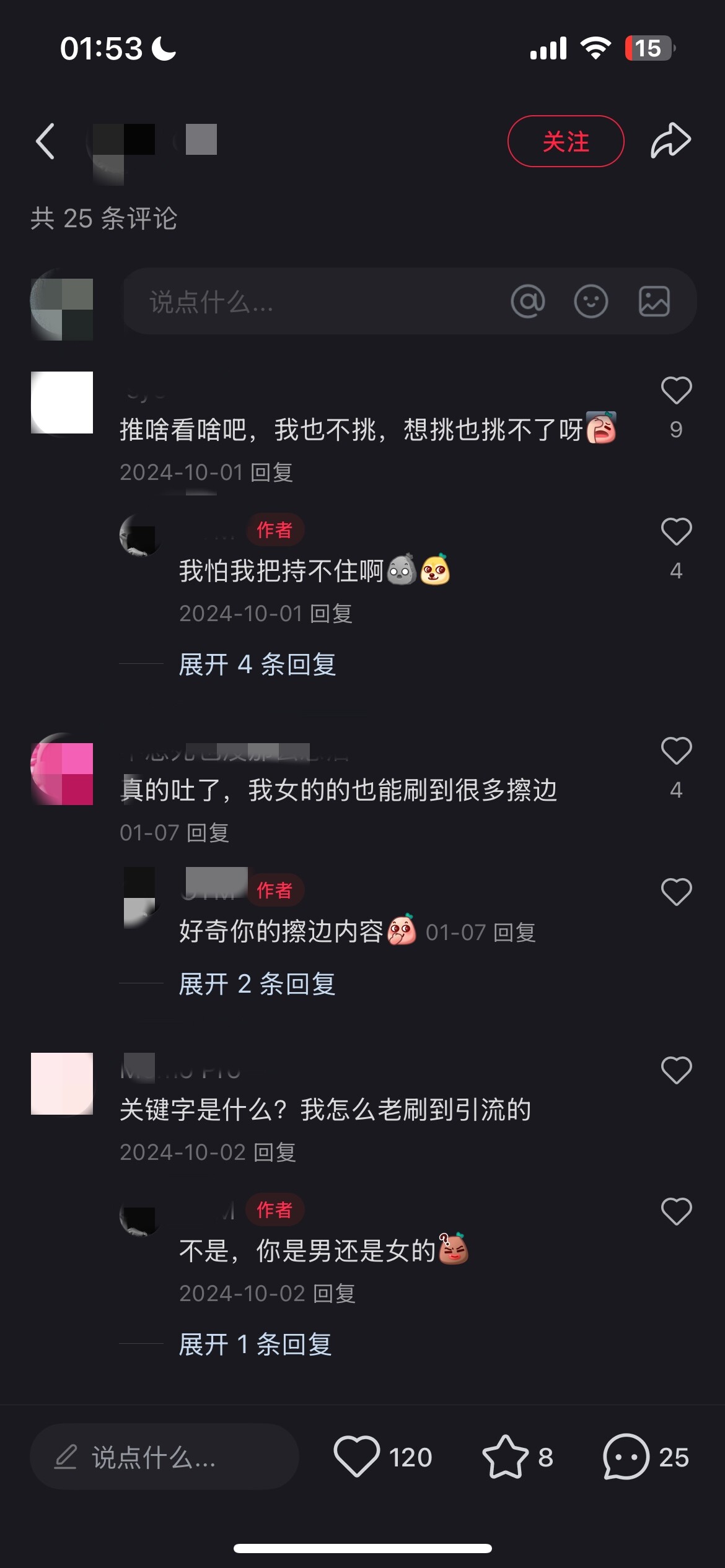Expand 展开 4 条回复

click(257, 664)
